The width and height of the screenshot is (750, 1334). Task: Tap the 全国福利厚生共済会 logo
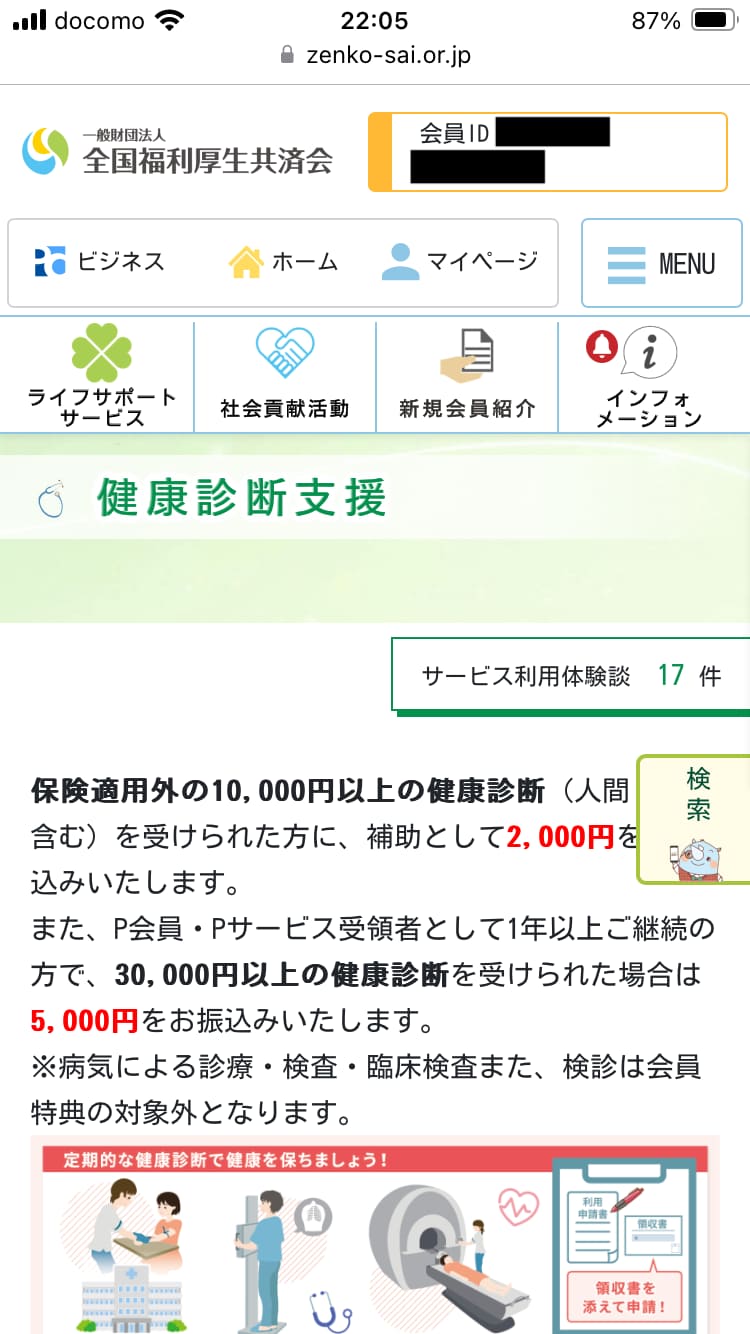178,152
